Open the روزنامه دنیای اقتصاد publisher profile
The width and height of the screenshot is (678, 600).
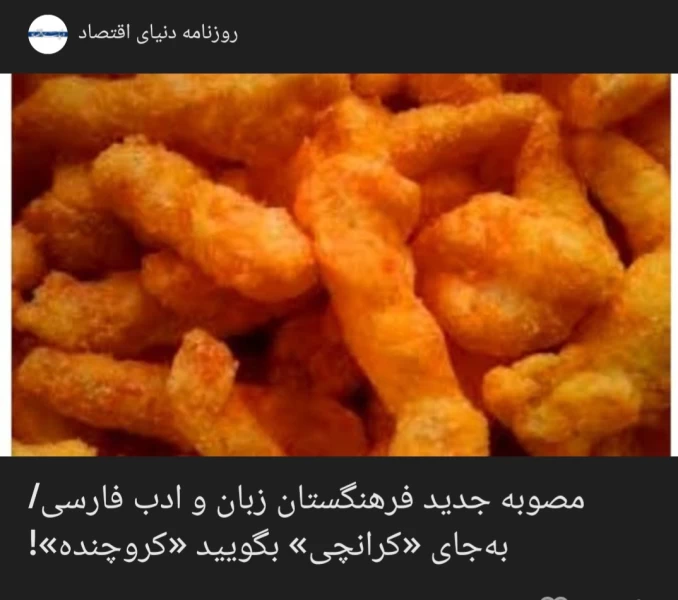coord(48,35)
